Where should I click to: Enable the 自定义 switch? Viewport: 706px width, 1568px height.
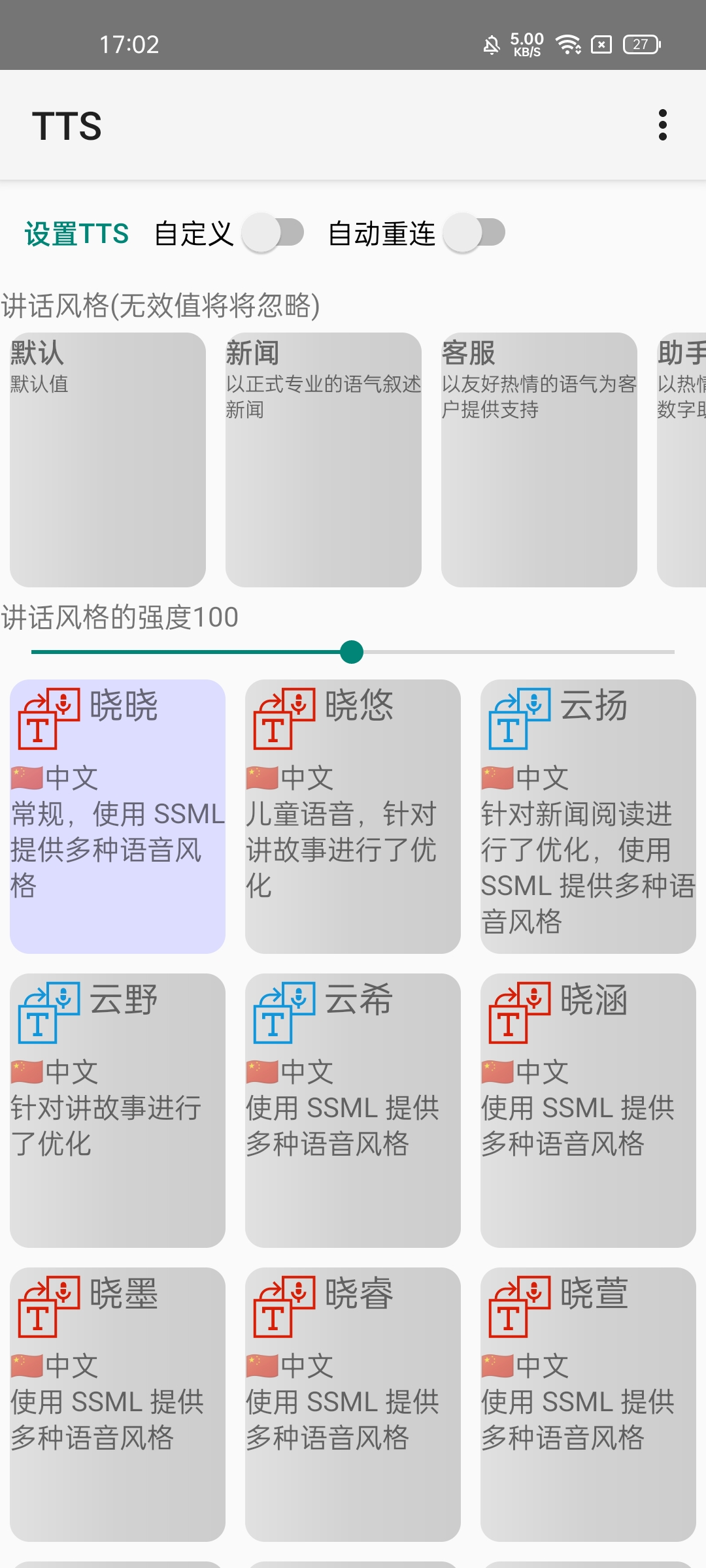coord(273,234)
